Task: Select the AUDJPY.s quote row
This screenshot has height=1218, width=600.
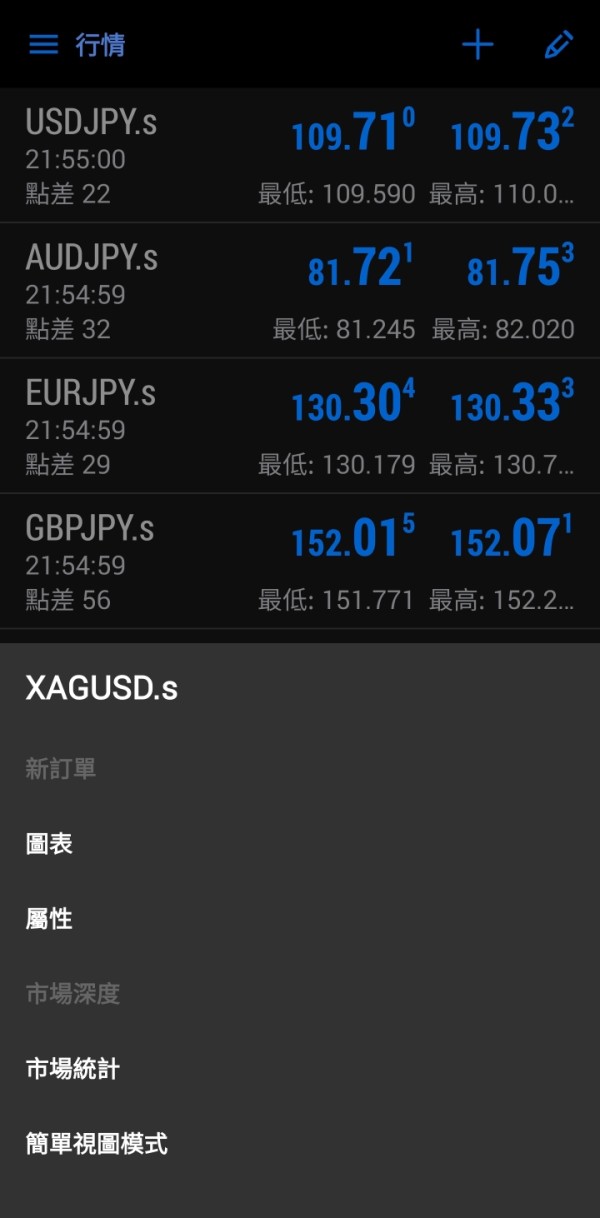Action: point(300,291)
